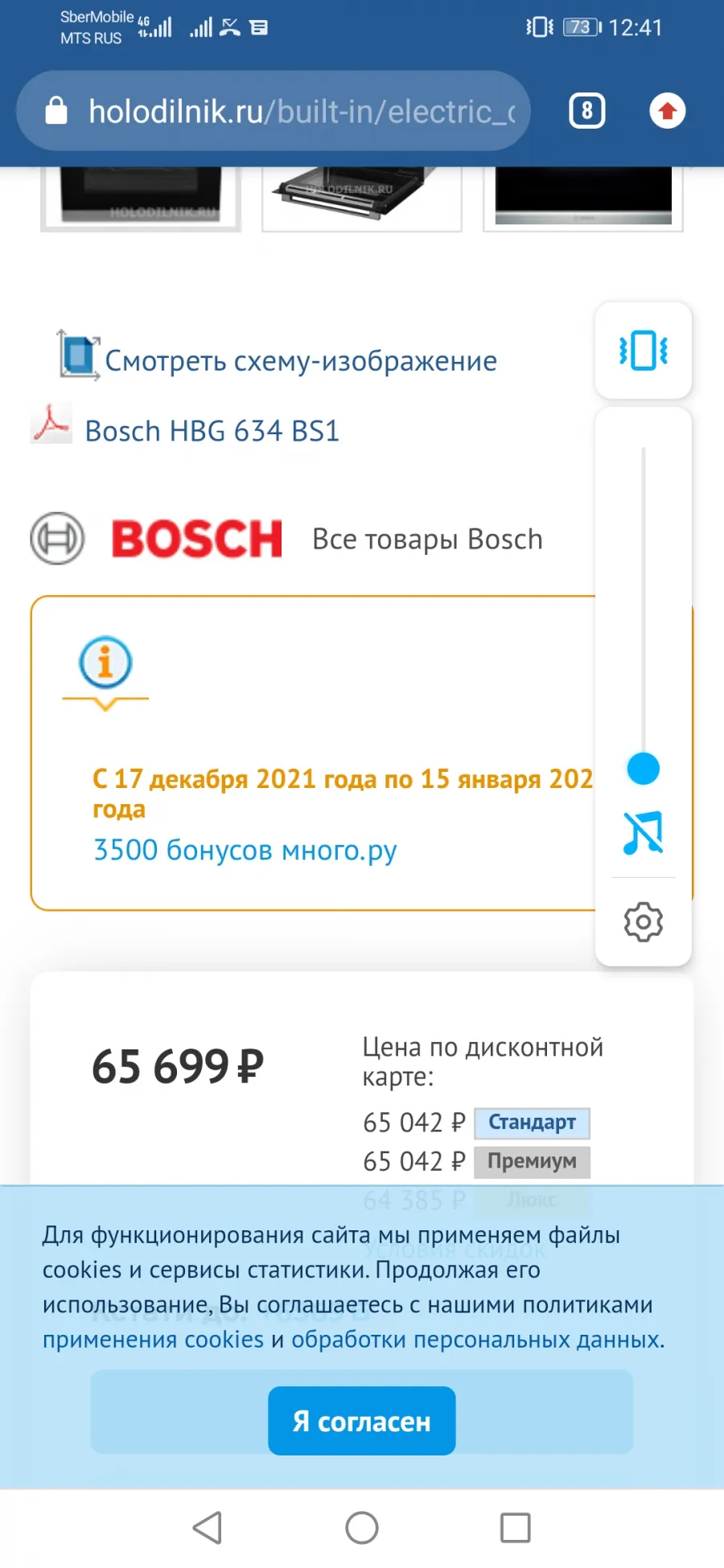The image size is (724, 1568).
Task: Tap the vibrate mode icon in volume panel
Action: tap(644, 351)
